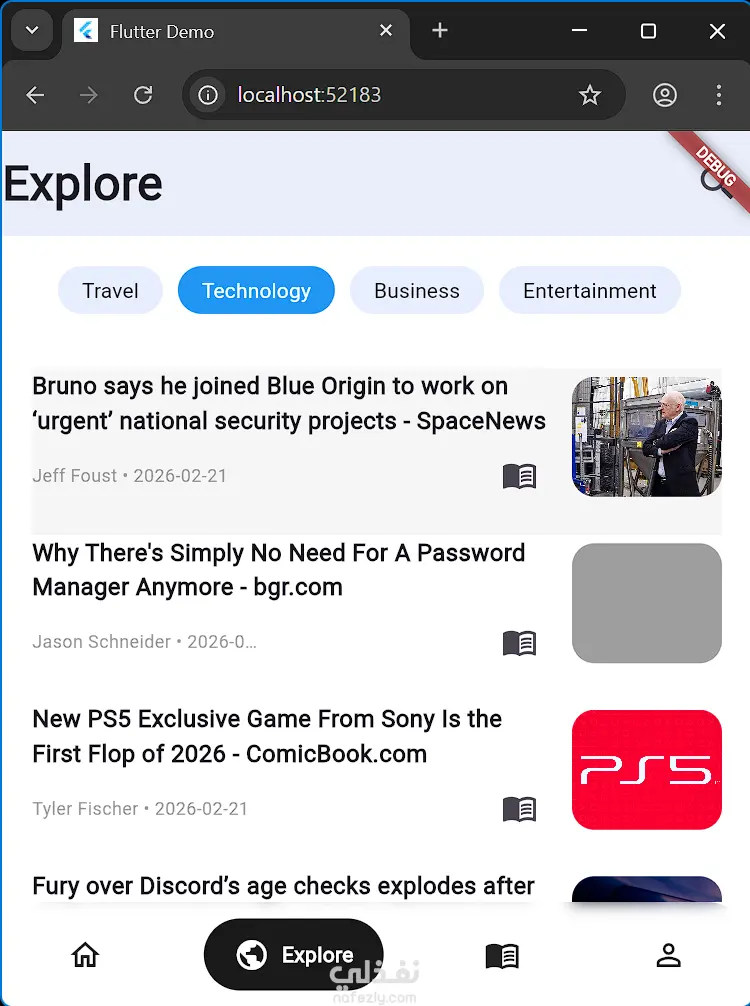Save the Tyler Fischer article via book icon

519,809
